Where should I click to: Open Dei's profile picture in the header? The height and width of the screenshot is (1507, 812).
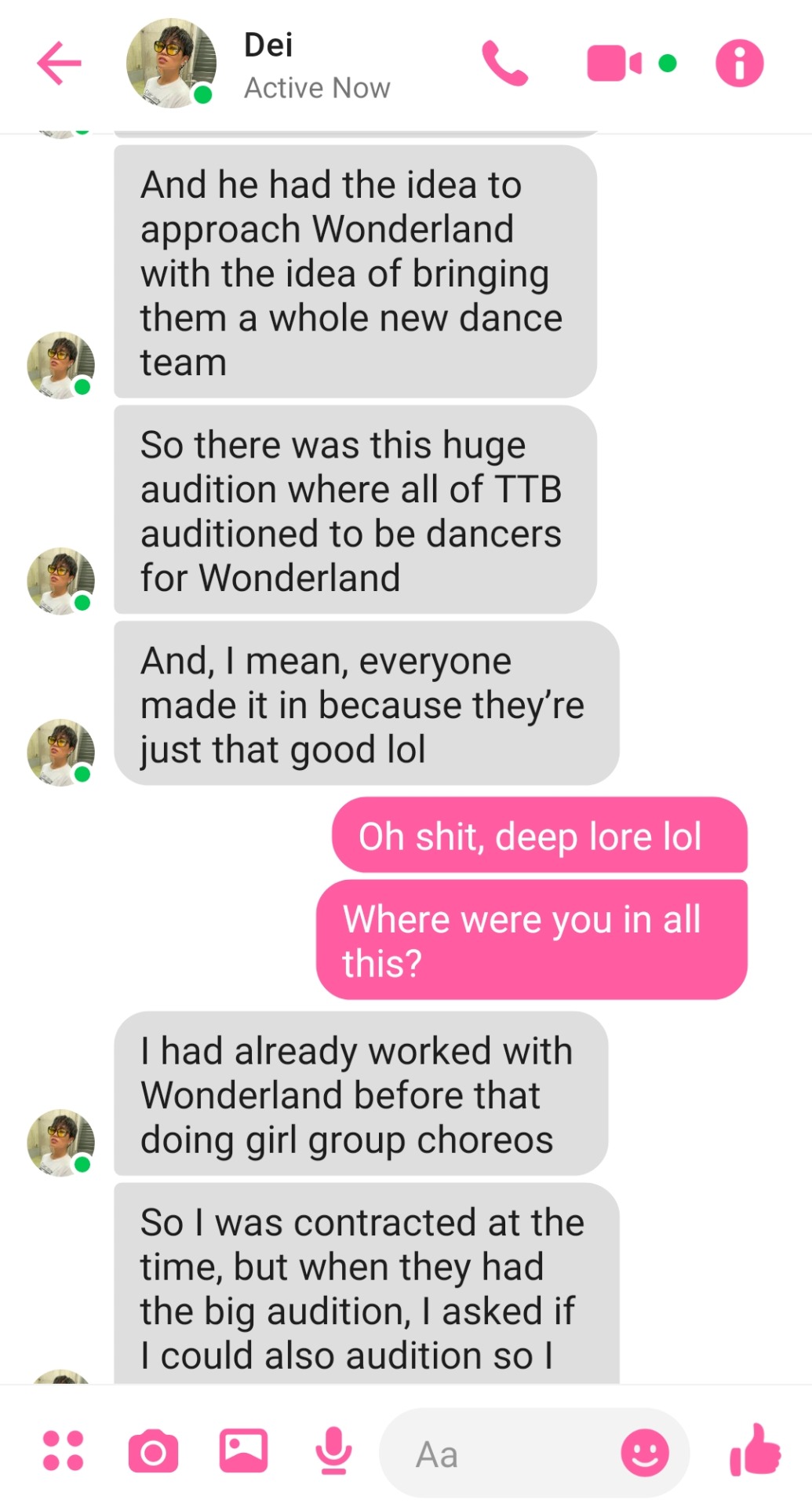point(171,63)
